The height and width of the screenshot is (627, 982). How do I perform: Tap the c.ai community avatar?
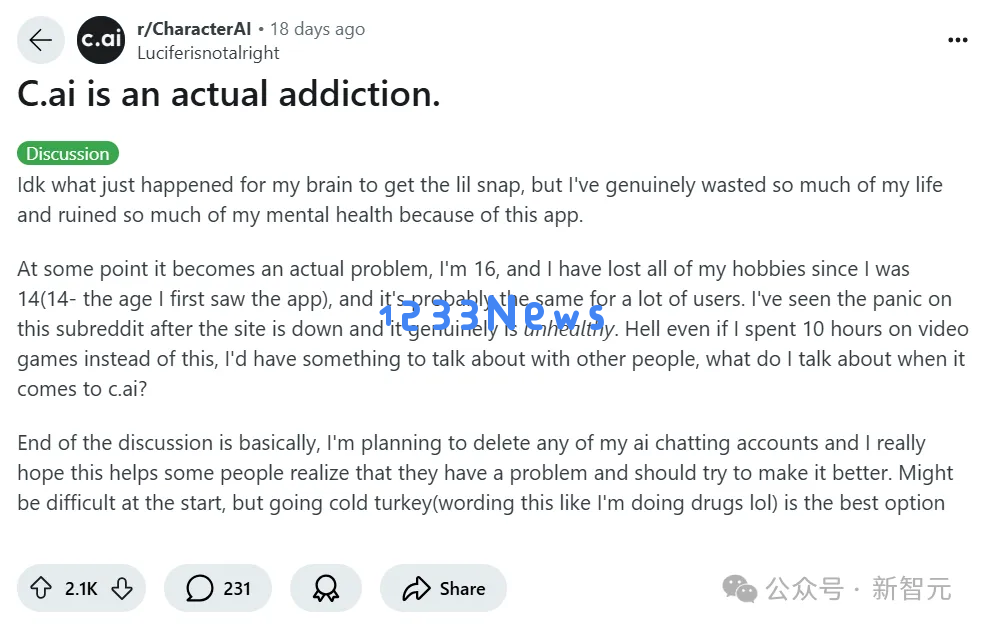(x=101, y=40)
